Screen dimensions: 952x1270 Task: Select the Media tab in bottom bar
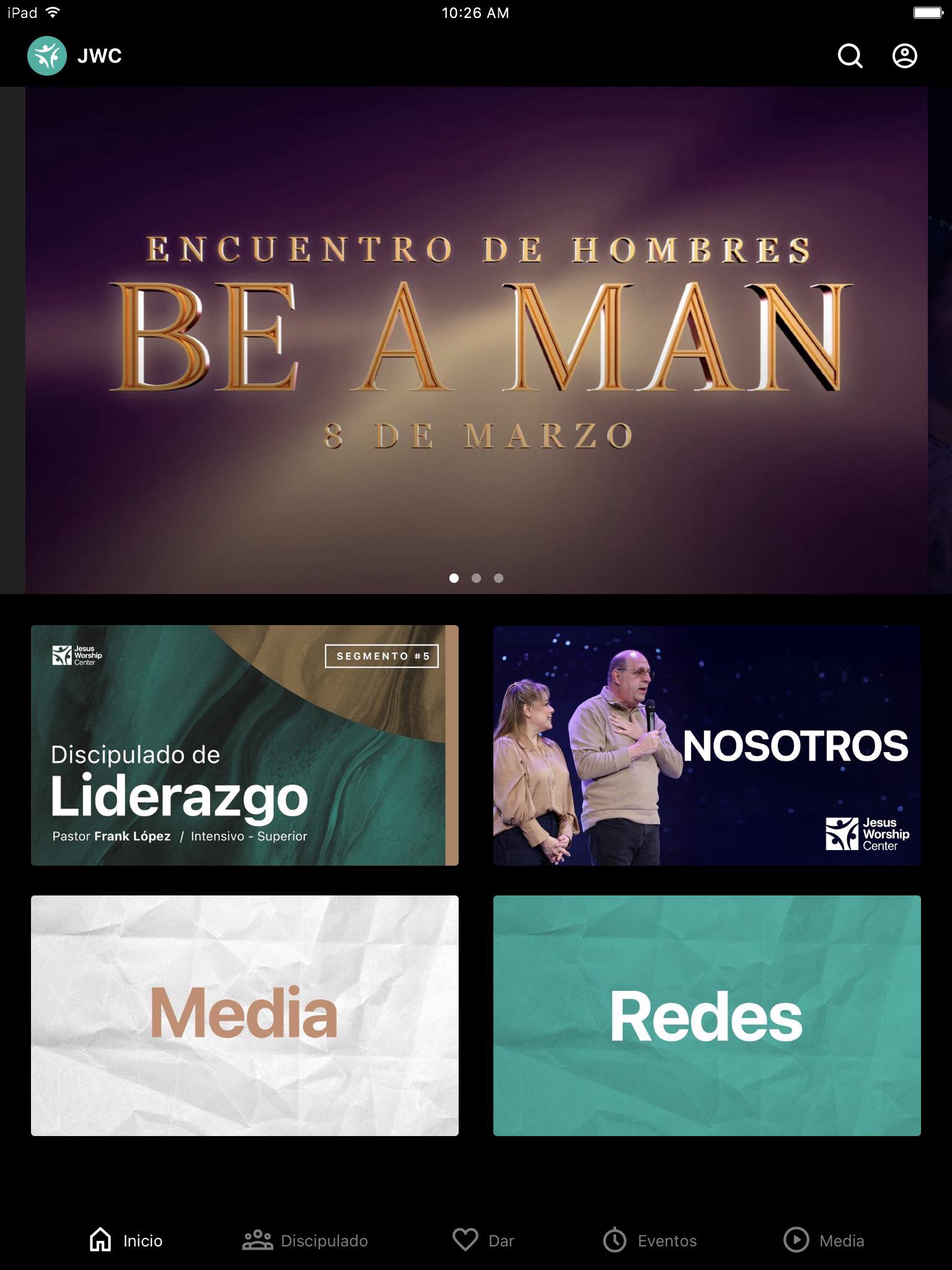tap(824, 1240)
